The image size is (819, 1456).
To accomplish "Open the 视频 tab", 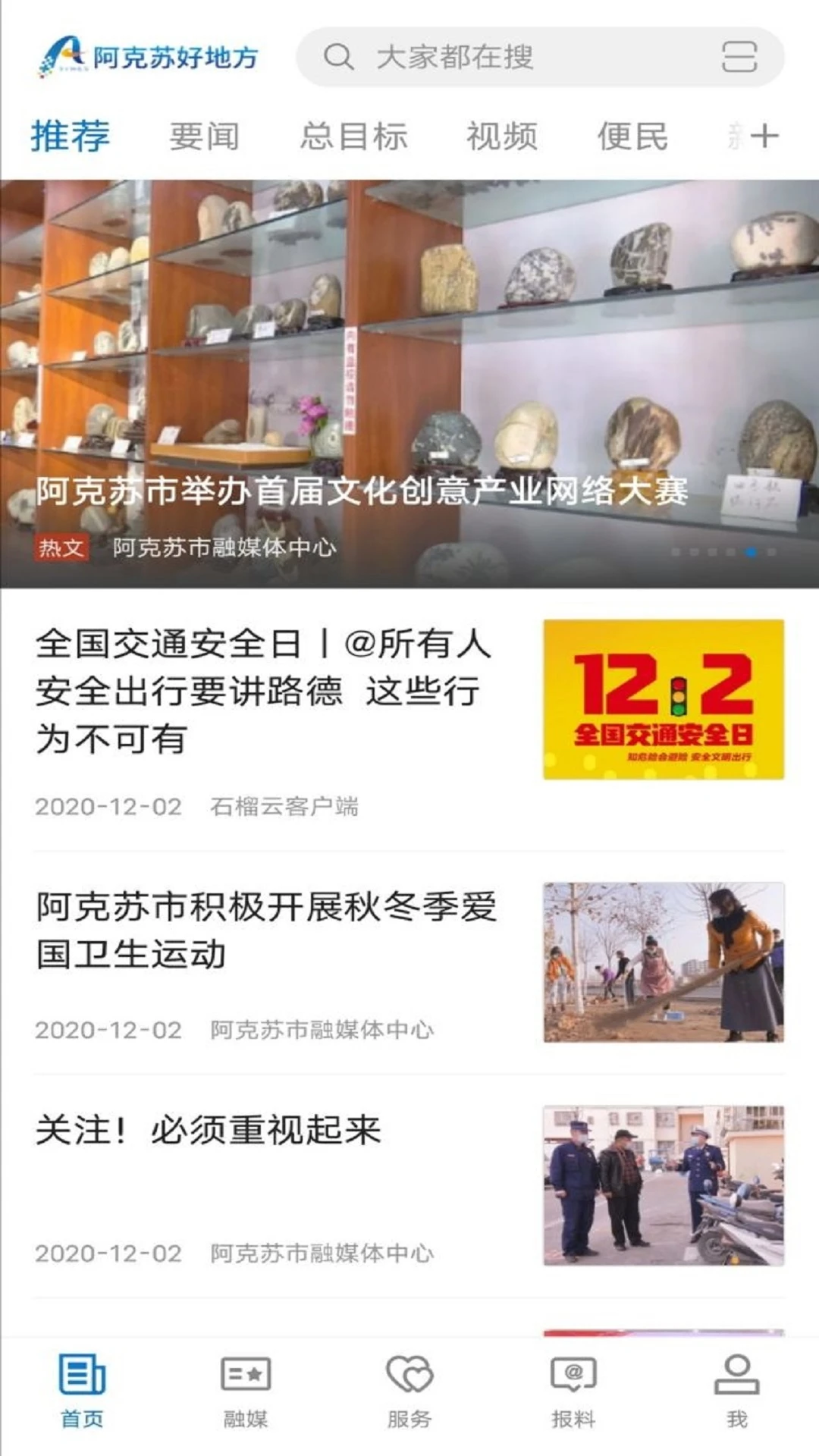I will pos(501,137).
